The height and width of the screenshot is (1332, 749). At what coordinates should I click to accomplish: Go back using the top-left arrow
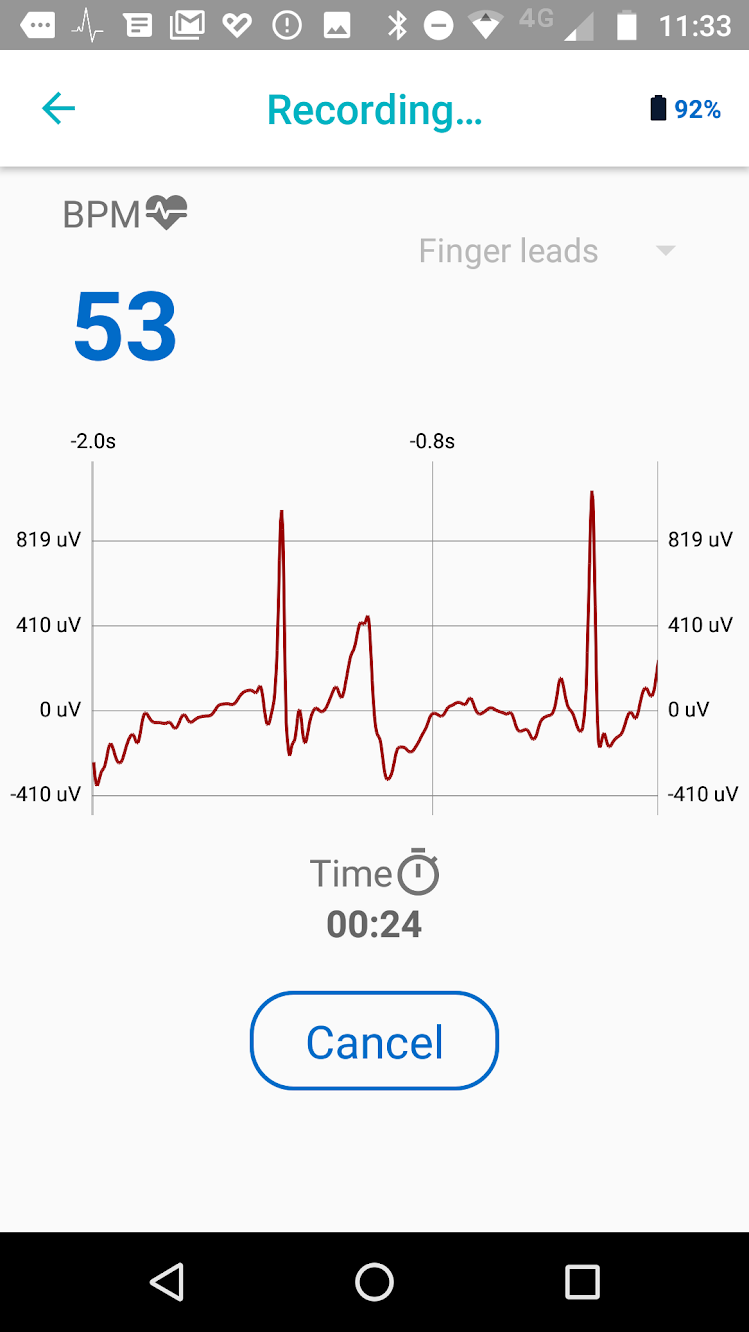(58, 108)
